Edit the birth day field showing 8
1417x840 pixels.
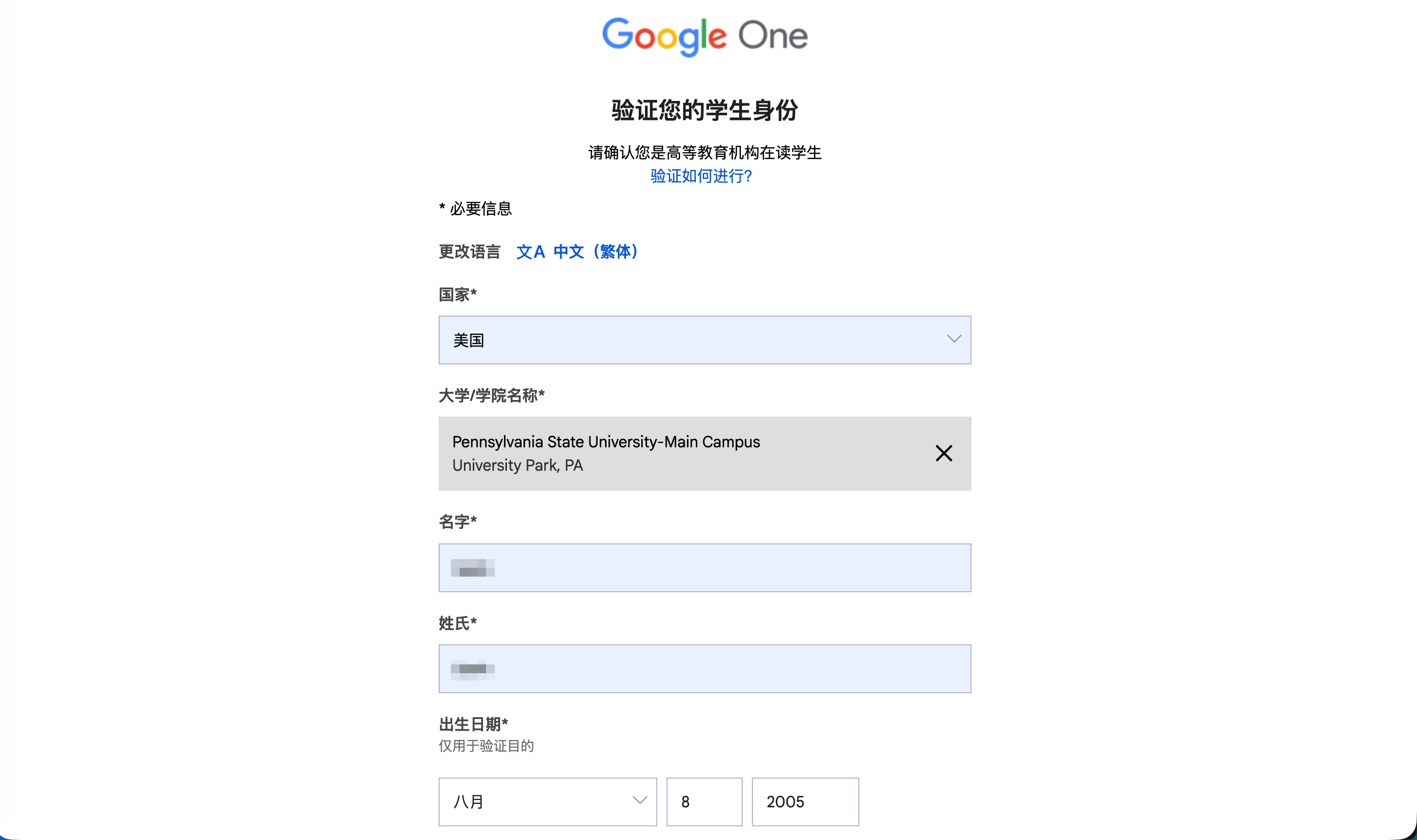coord(704,801)
